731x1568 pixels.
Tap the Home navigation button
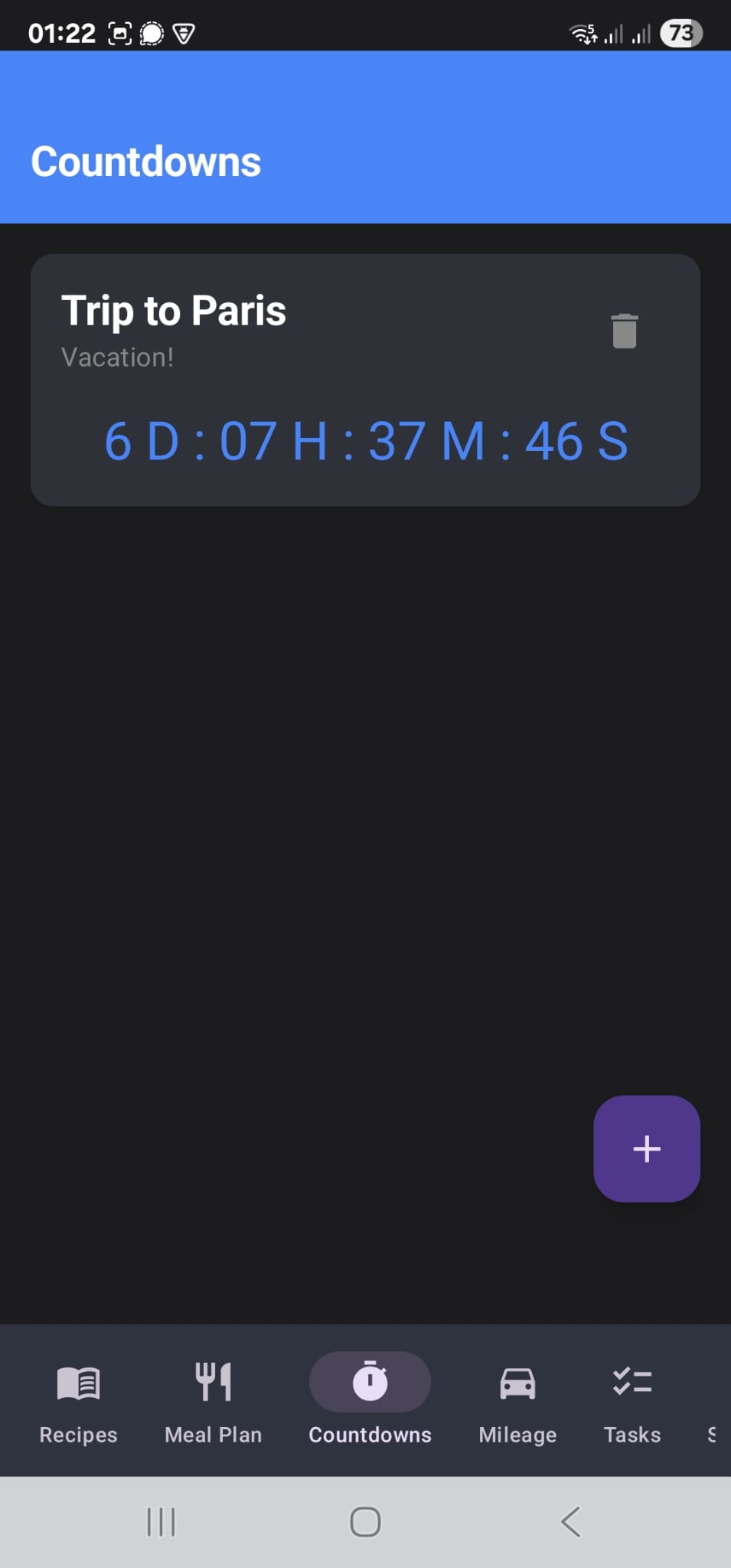[x=364, y=1522]
